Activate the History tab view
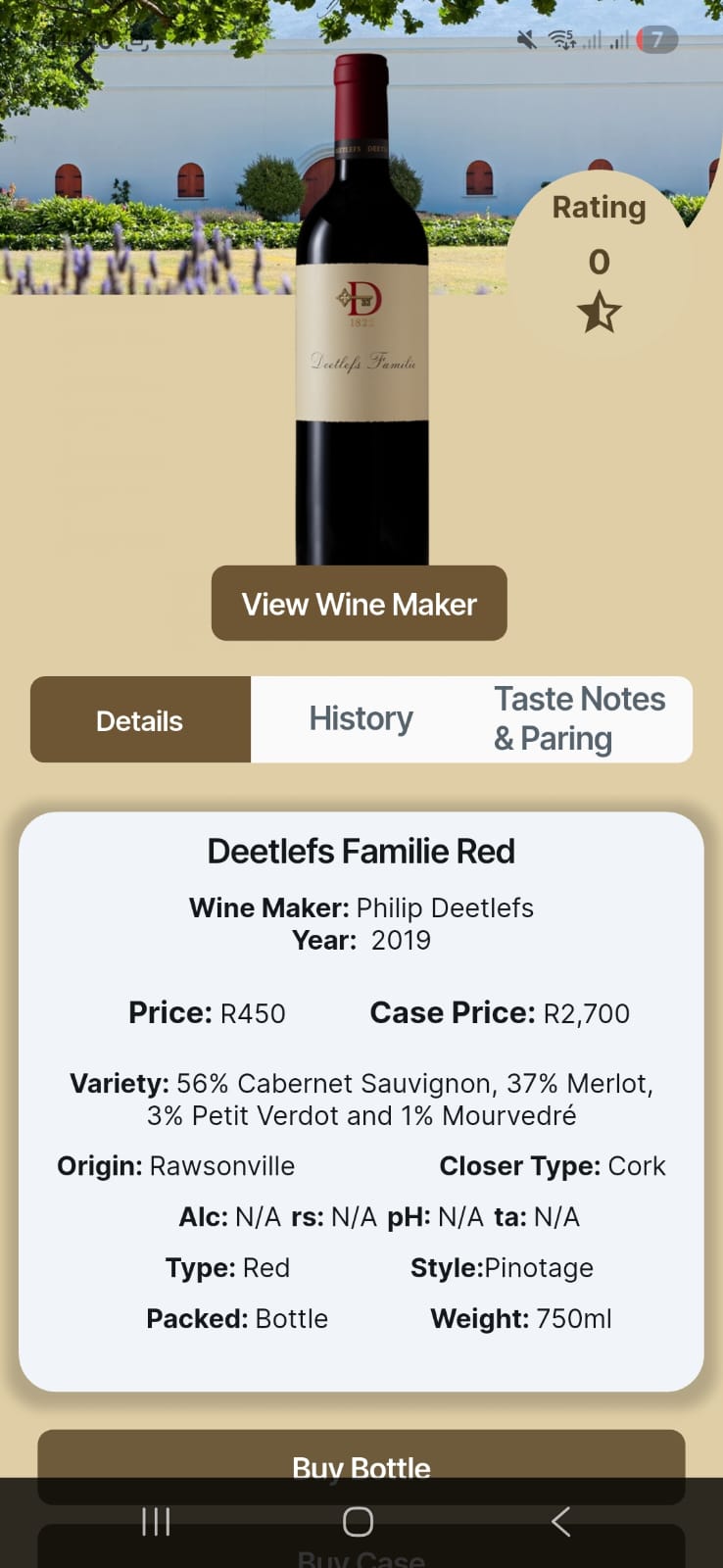Viewport: 723px width, 1568px height. point(361,718)
